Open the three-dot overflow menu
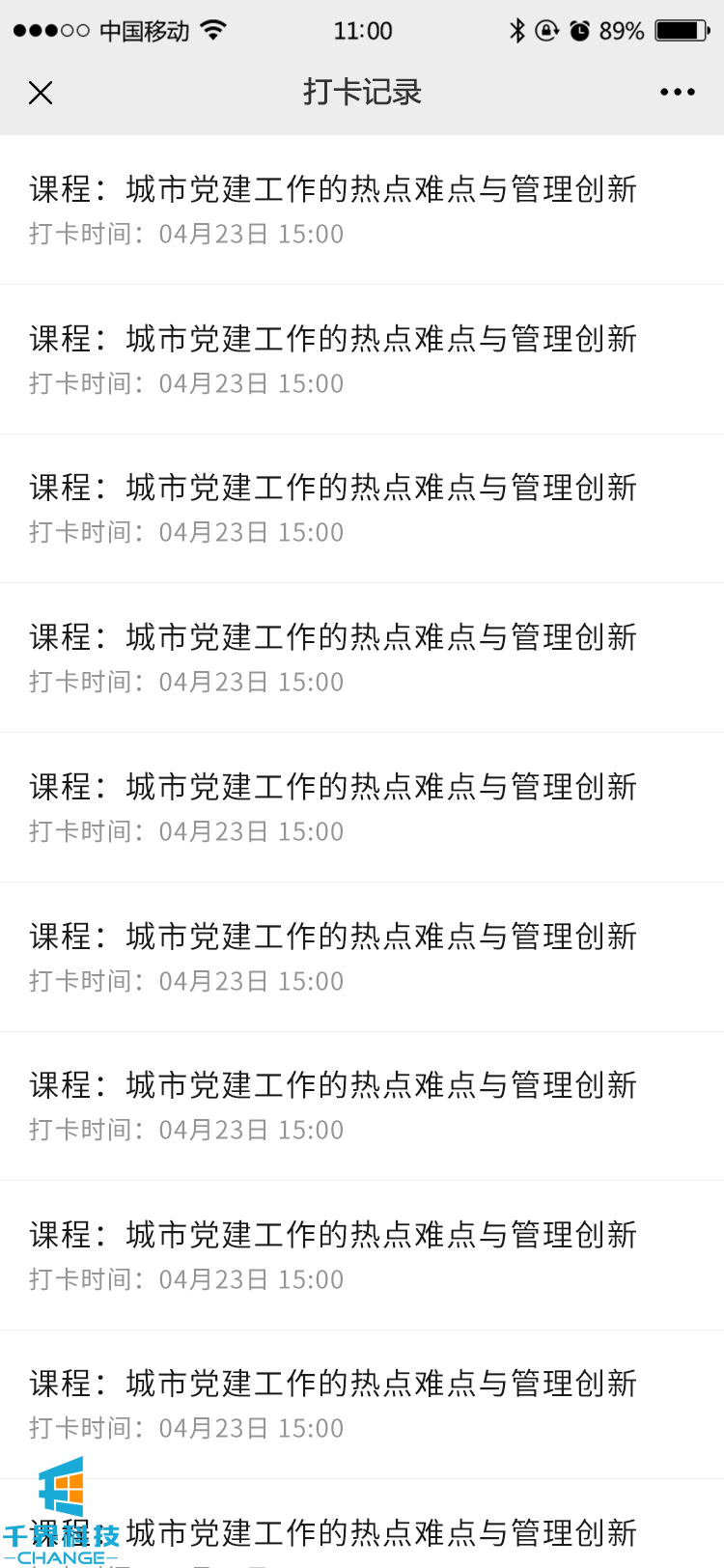 pyautogui.click(x=677, y=93)
